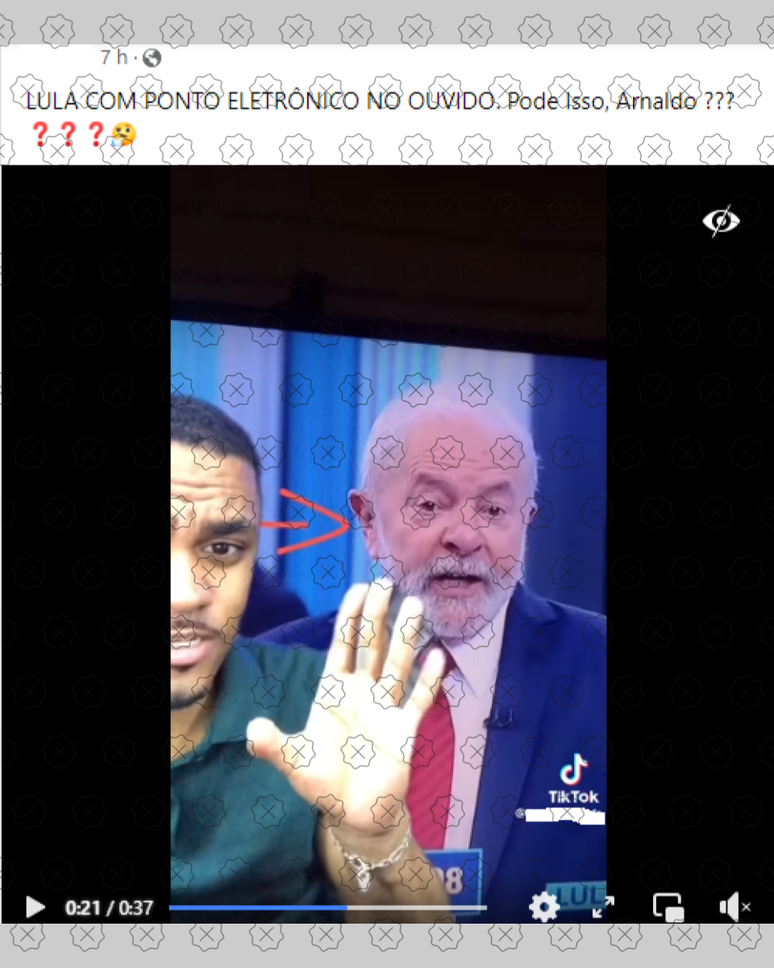
Task: Open video settings gear
Action: tap(544, 907)
